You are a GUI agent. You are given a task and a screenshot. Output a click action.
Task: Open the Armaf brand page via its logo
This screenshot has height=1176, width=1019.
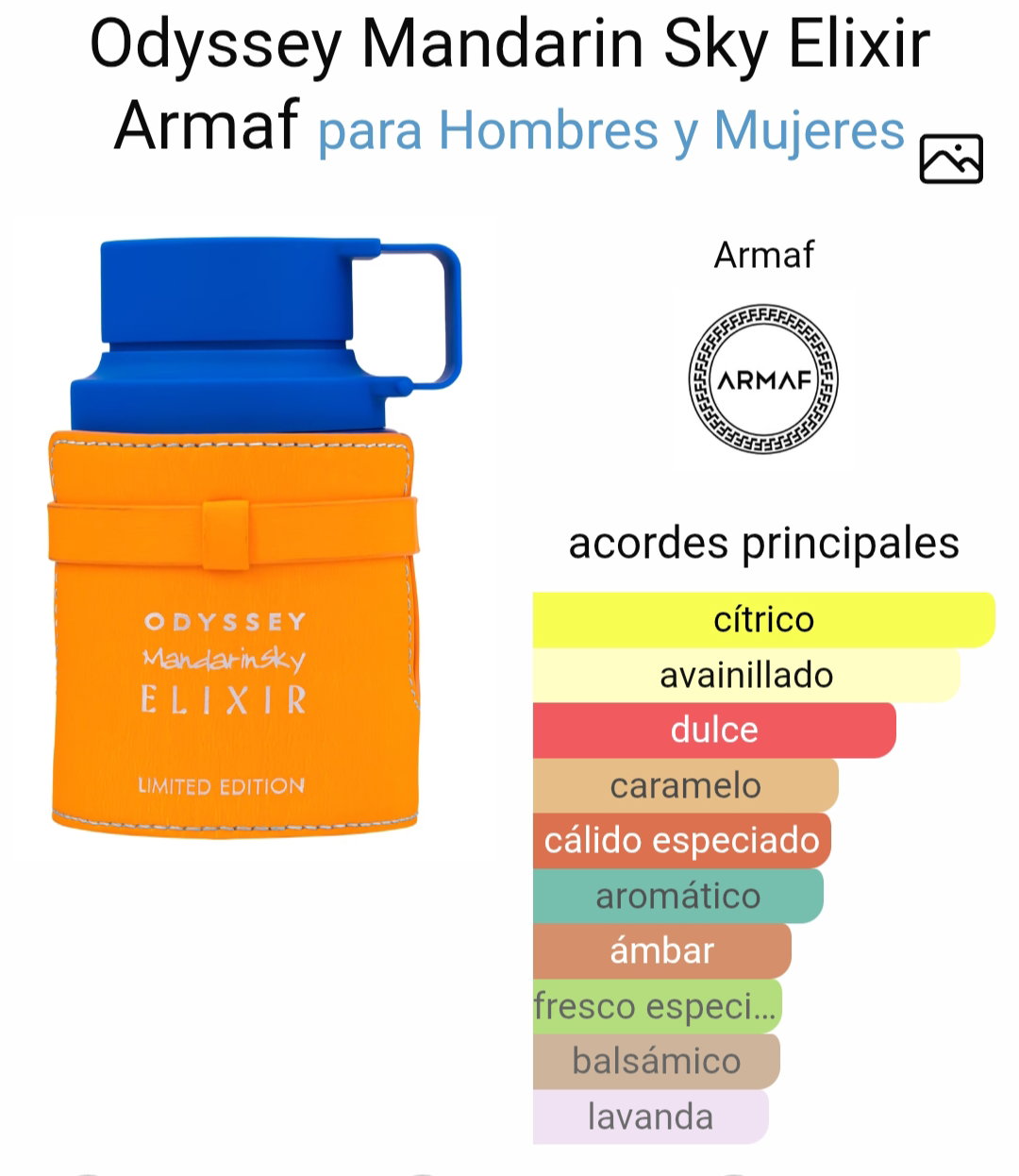tap(762, 379)
